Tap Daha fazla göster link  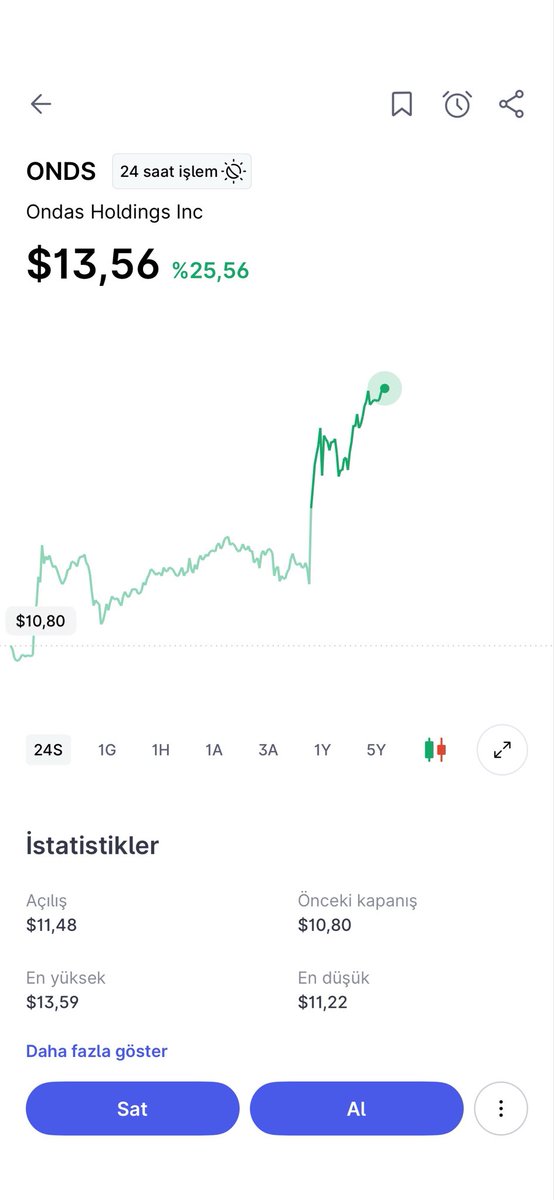97,1051
